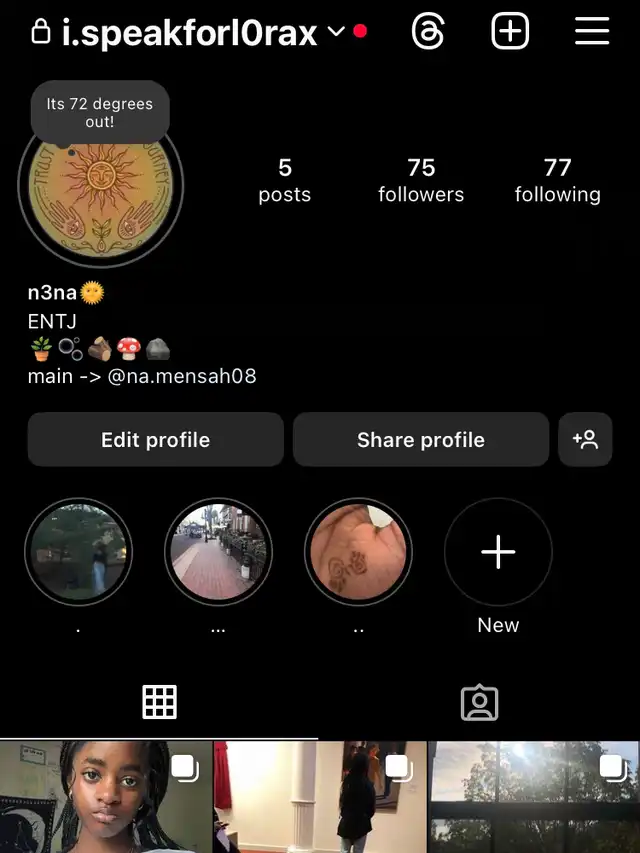Tap the plus icon to create a post
The height and width of the screenshot is (853, 640).
pyautogui.click(x=510, y=32)
